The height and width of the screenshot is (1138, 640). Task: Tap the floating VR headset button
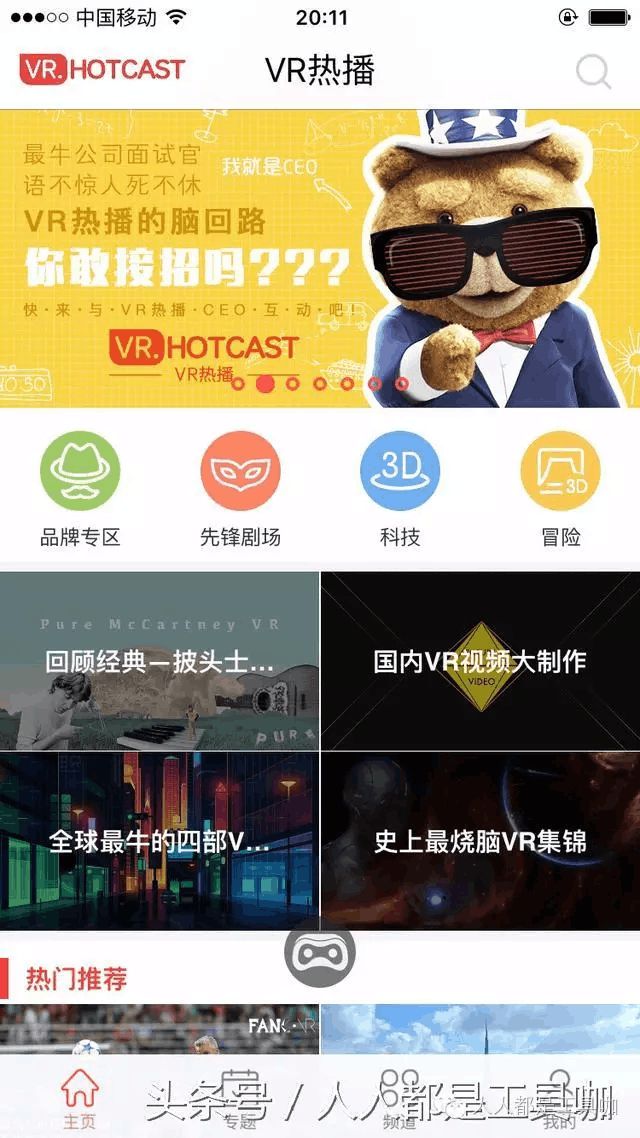click(x=320, y=954)
